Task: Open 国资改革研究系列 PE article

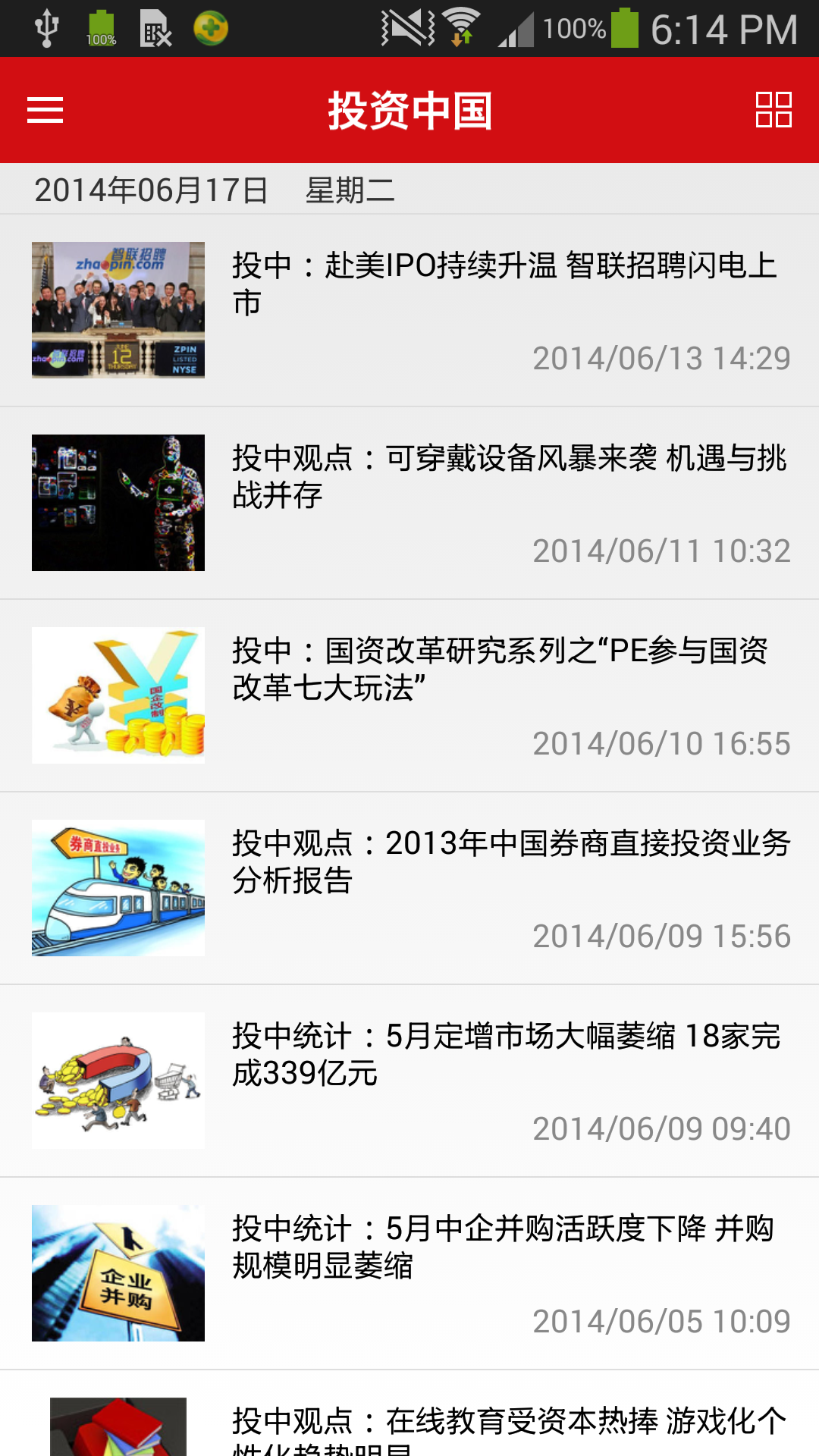Action: point(409,695)
